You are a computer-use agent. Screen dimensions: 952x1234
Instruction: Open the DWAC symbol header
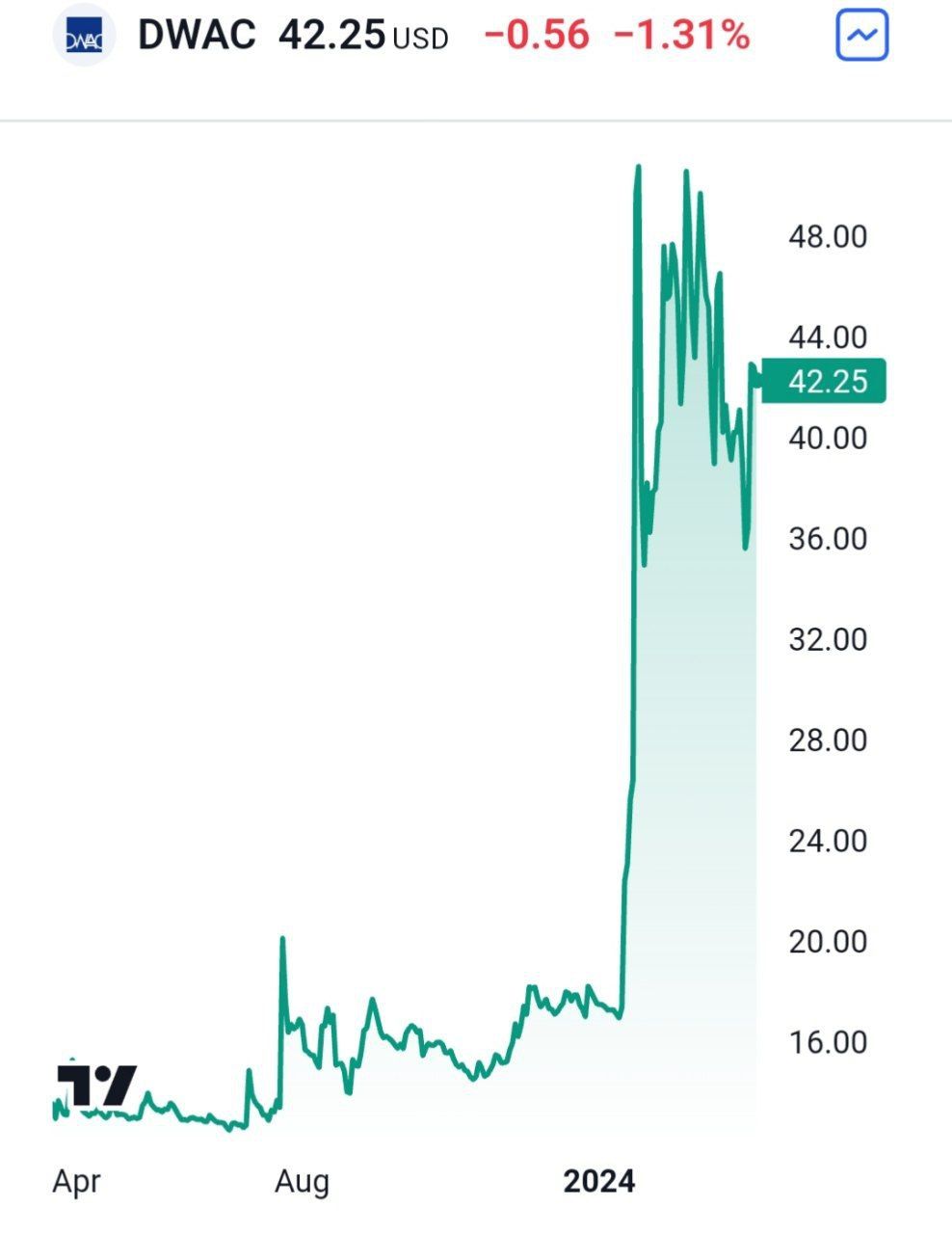pos(196,37)
